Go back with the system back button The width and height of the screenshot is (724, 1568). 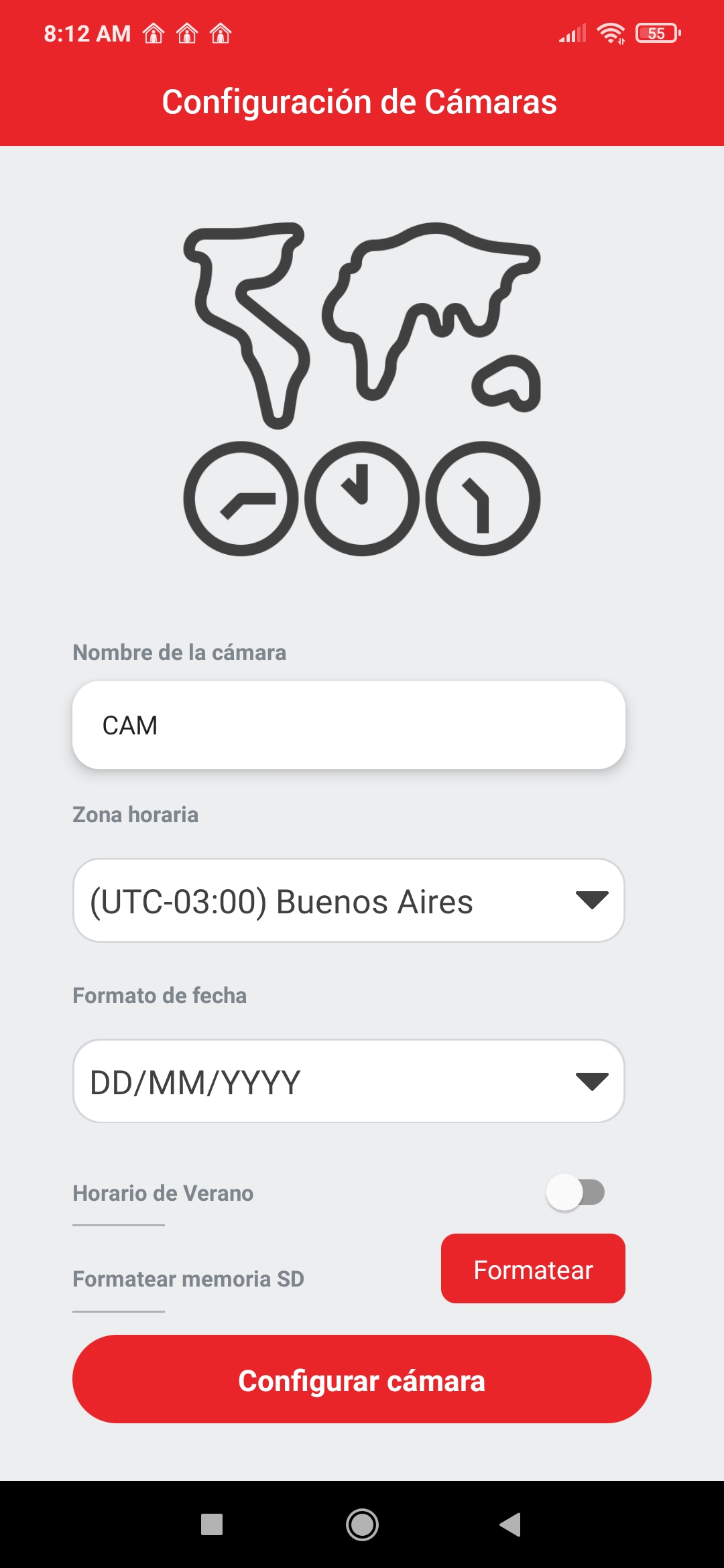[511, 1524]
